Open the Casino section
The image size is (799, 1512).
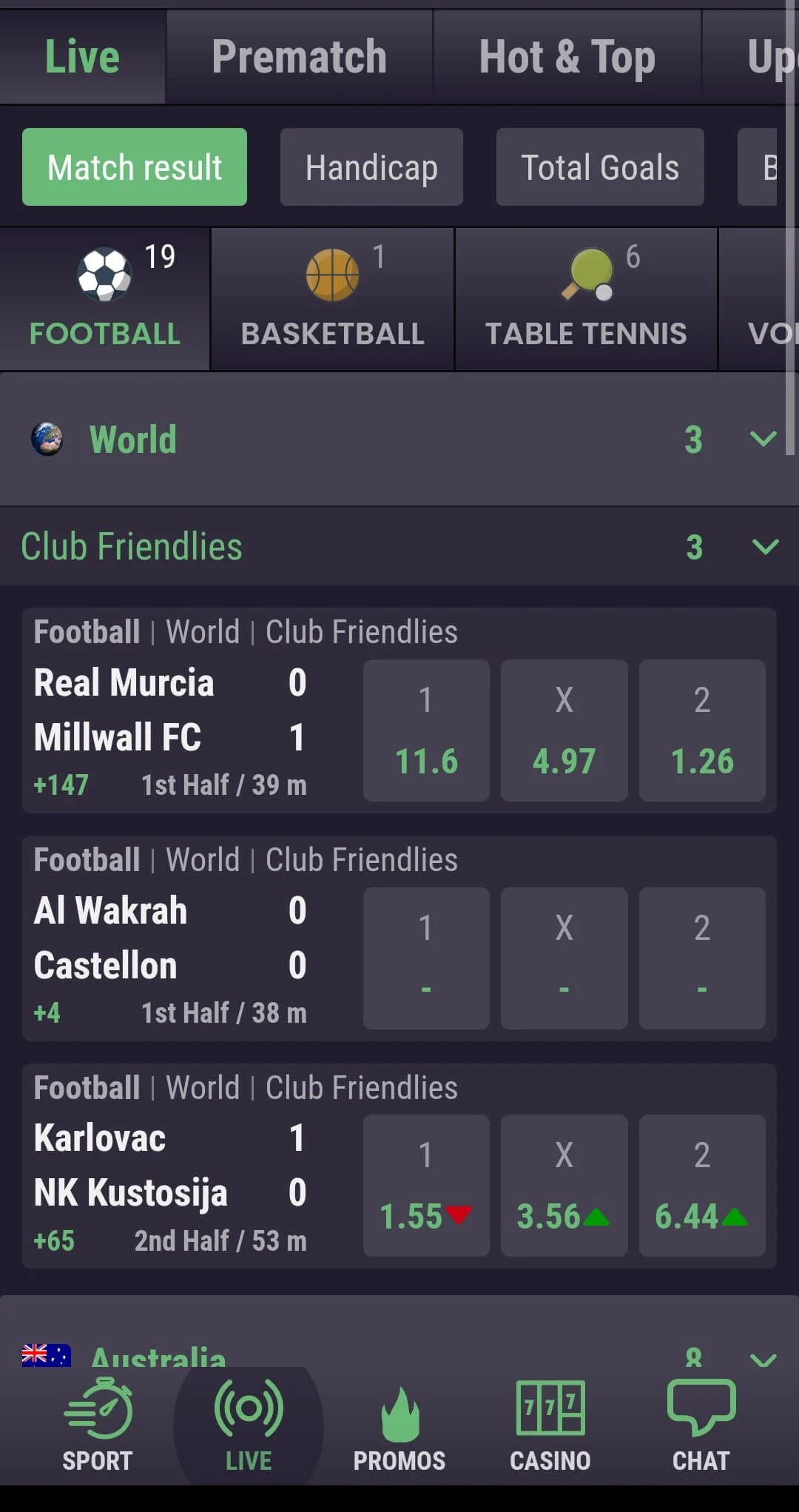[550, 1426]
